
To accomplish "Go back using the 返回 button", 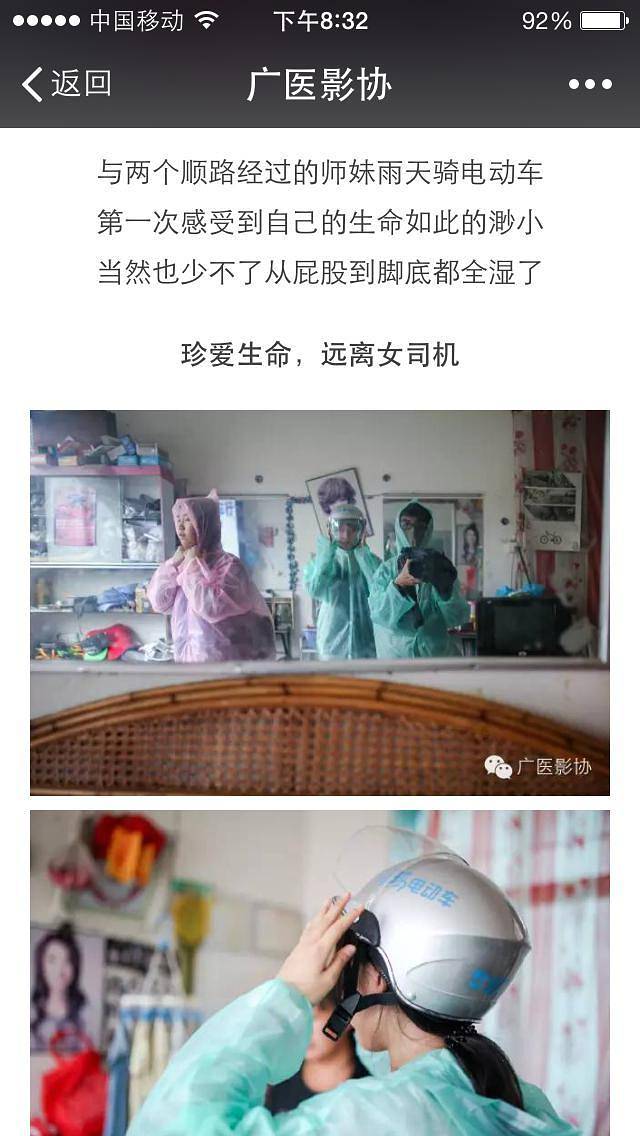I will tap(66, 84).
